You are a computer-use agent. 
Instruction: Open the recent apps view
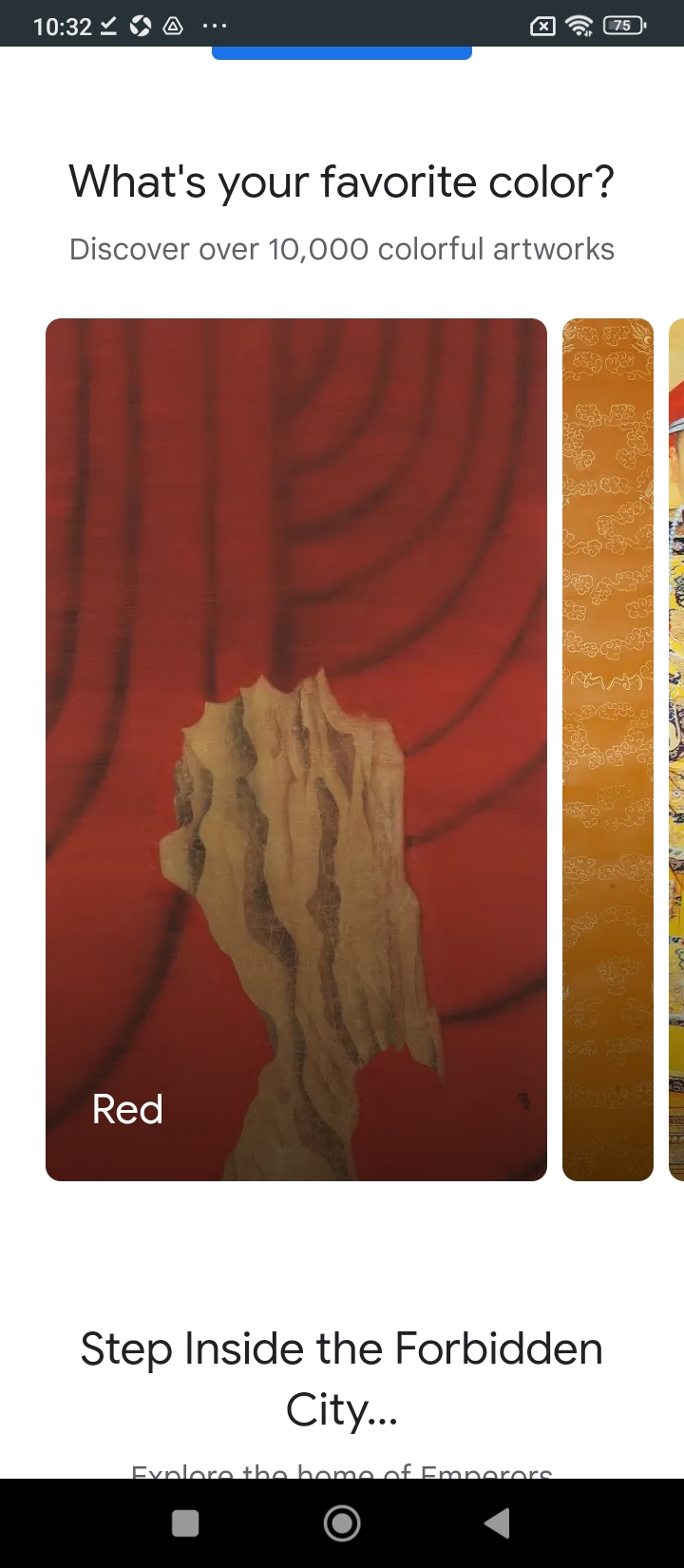[x=185, y=1523]
